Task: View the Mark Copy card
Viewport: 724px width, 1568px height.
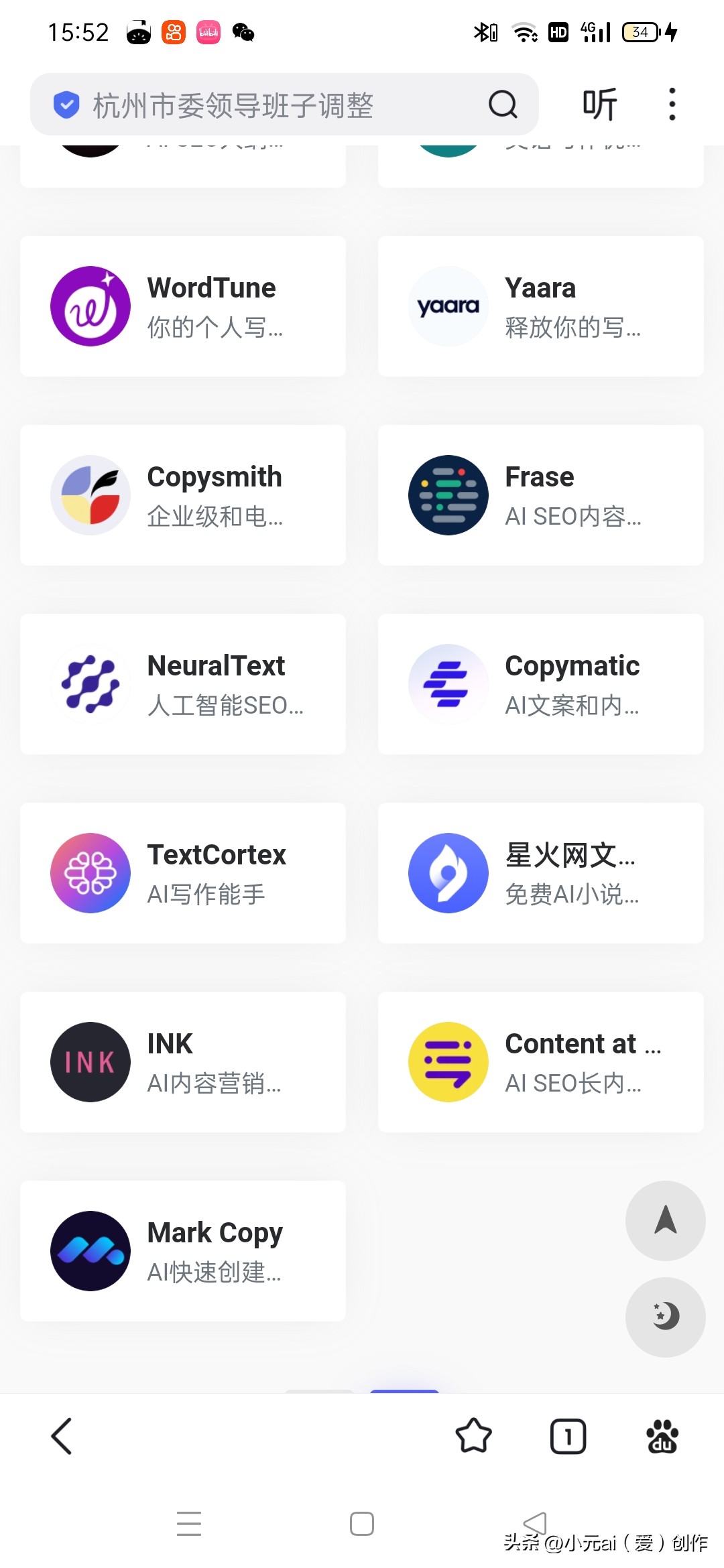Action: 183,1251
